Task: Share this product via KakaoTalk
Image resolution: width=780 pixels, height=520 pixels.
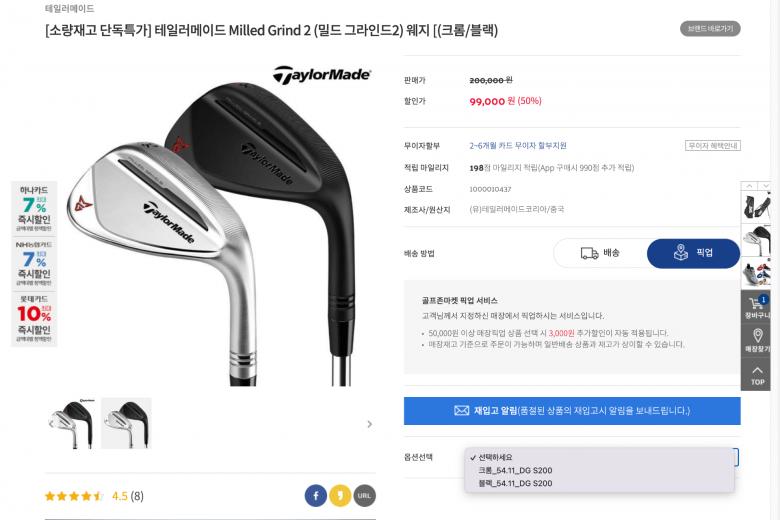Action: coord(340,495)
